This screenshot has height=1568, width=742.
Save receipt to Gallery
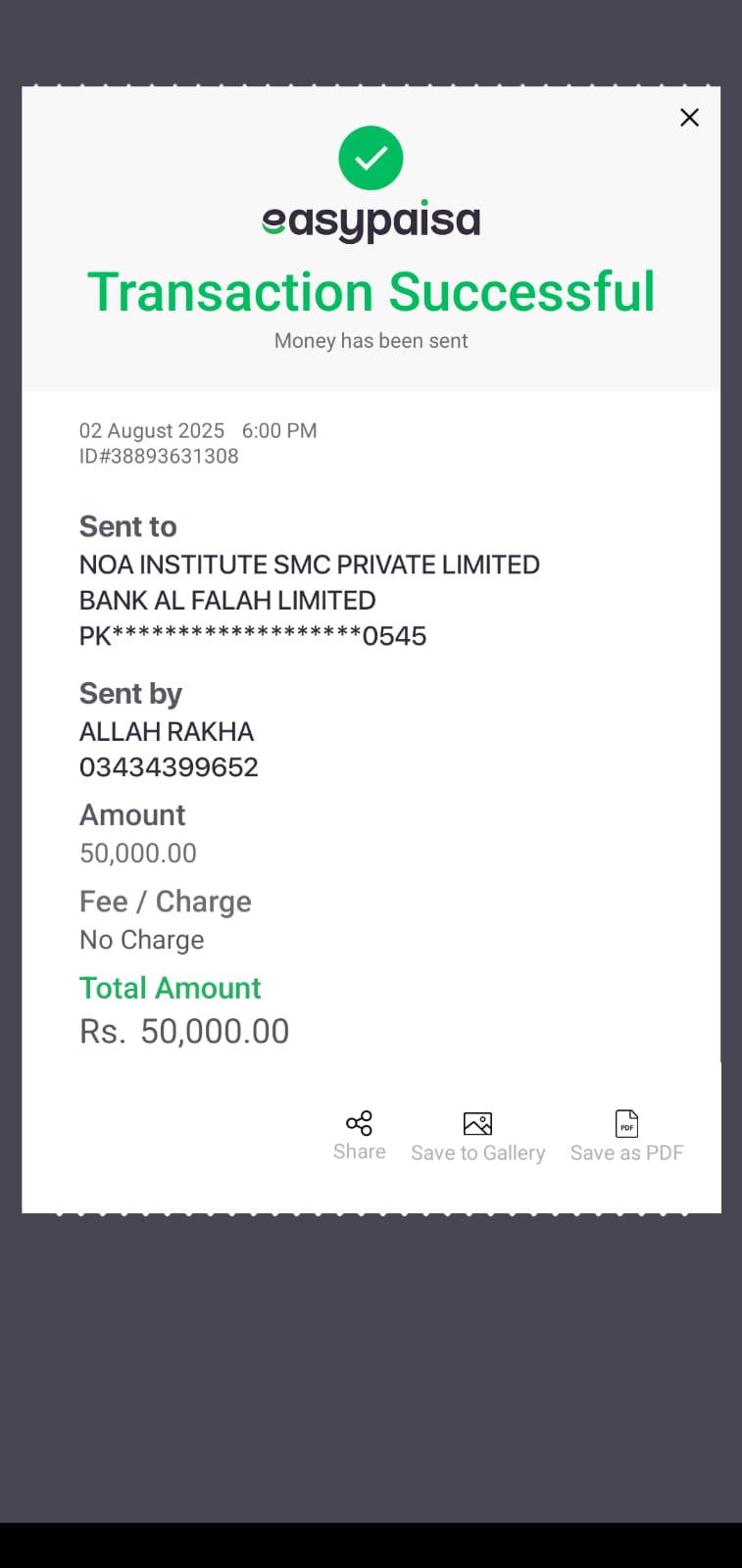coord(477,1136)
